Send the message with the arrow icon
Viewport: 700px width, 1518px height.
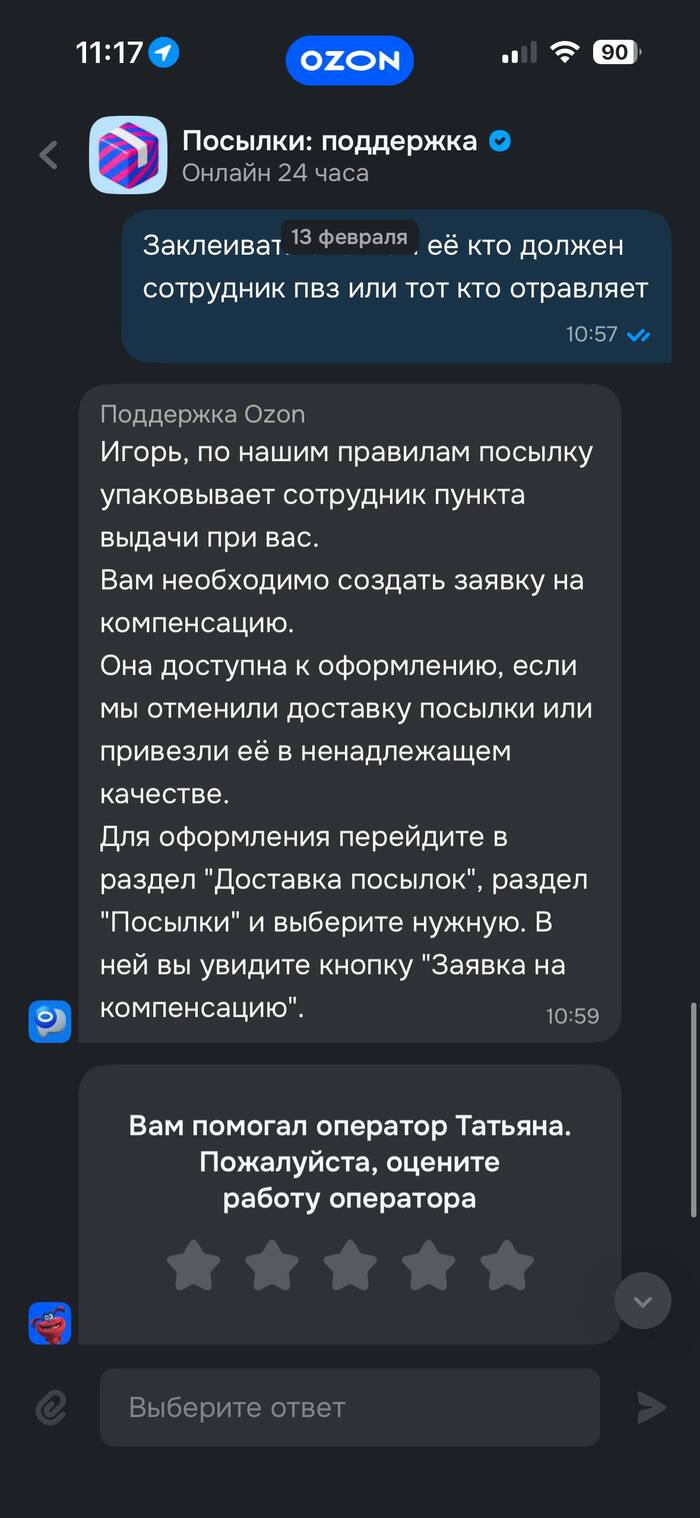tap(651, 1407)
